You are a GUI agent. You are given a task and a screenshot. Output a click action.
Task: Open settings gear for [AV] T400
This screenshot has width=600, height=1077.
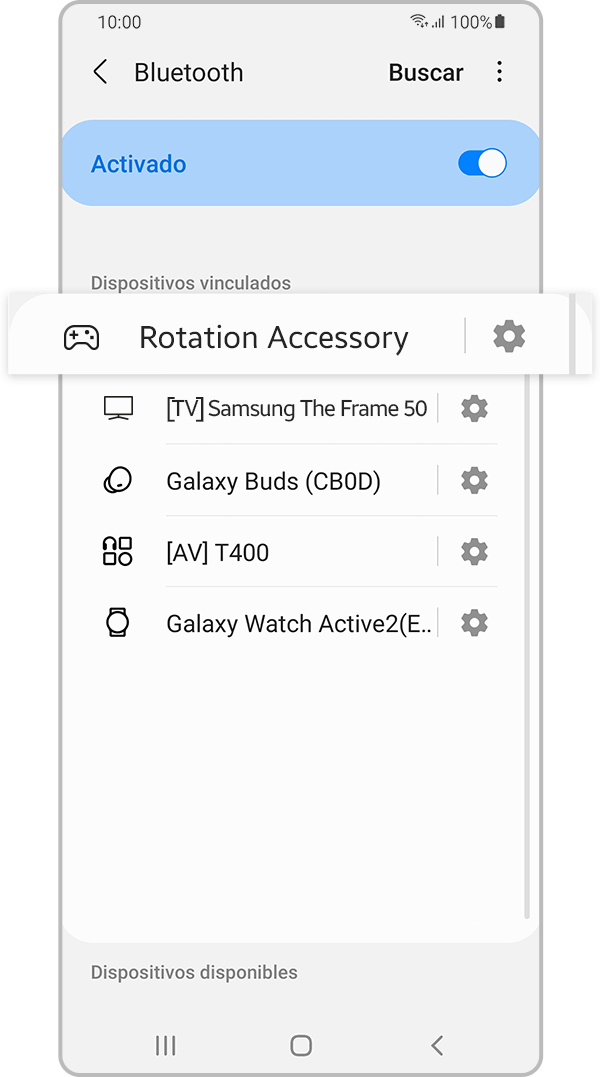(474, 552)
